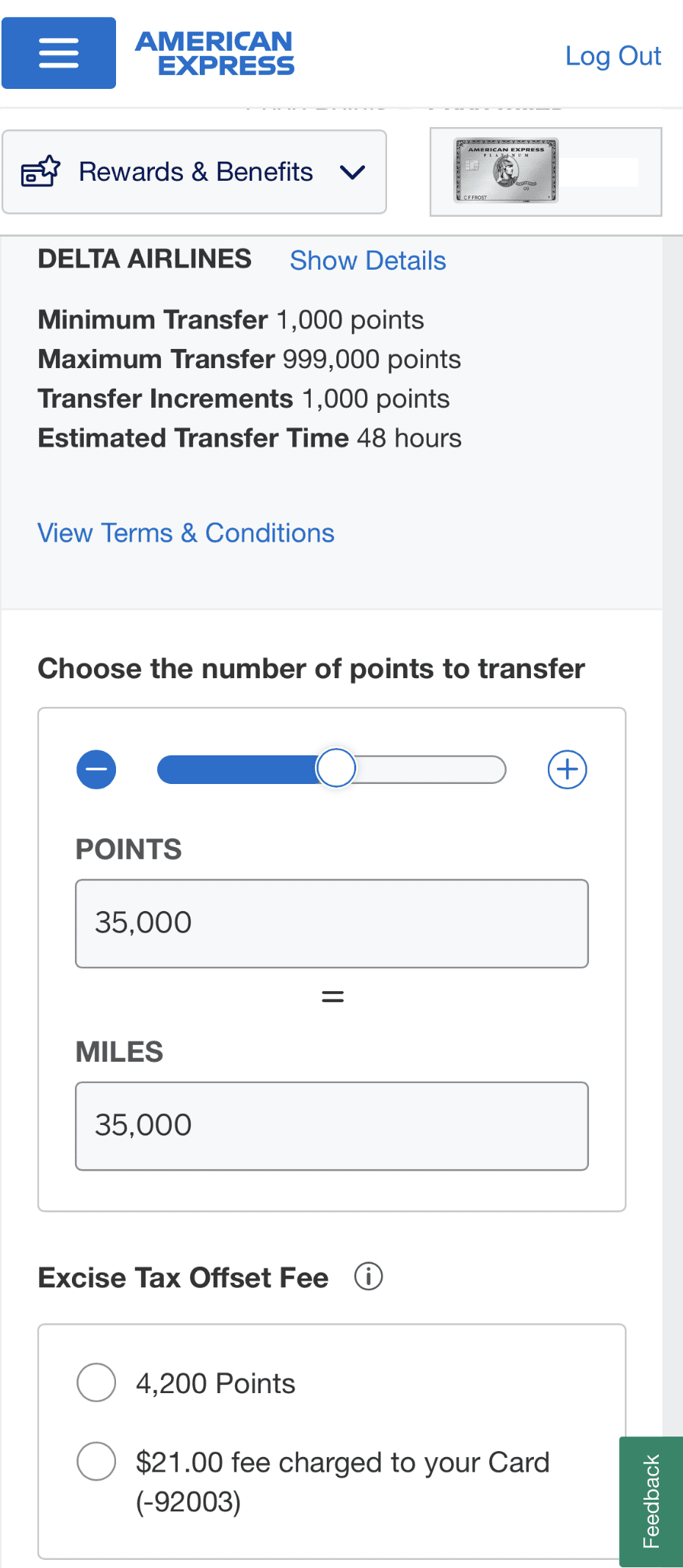The width and height of the screenshot is (683, 1568).
Task: Click the minus icon to decrease points
Action: tap(95, 769)
